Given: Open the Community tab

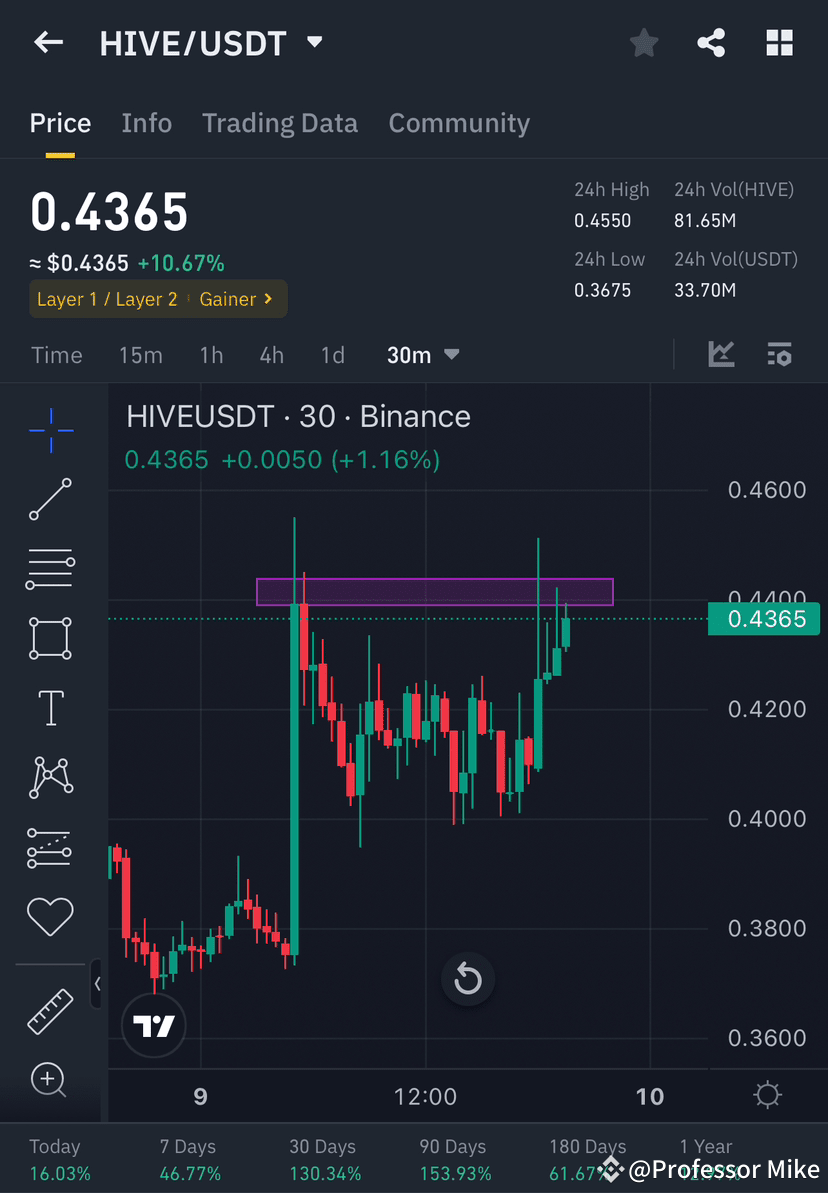Looking at the screenshot, I should (x=459, y=122).
